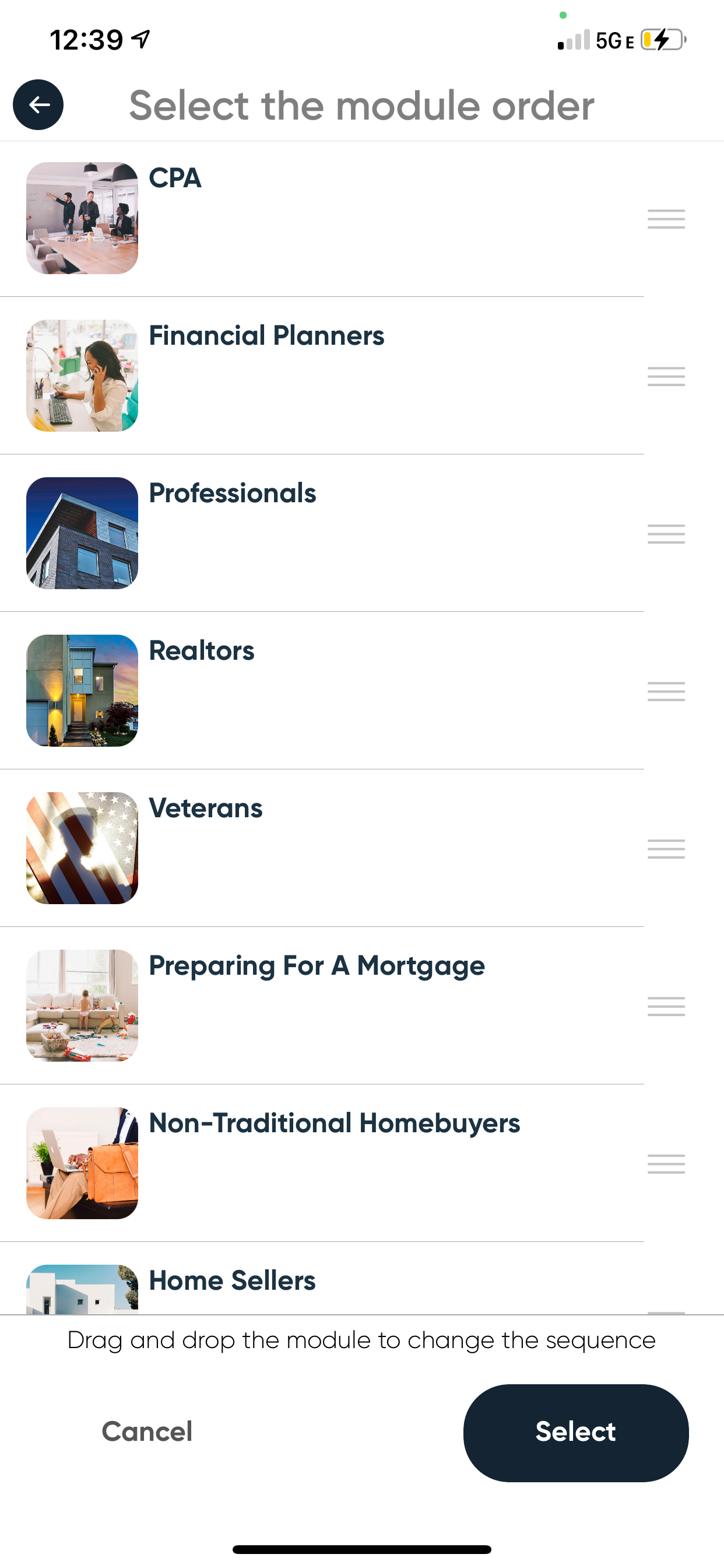
Task: Tap the reorder handle beside CPA
Action: coord(666,219)
